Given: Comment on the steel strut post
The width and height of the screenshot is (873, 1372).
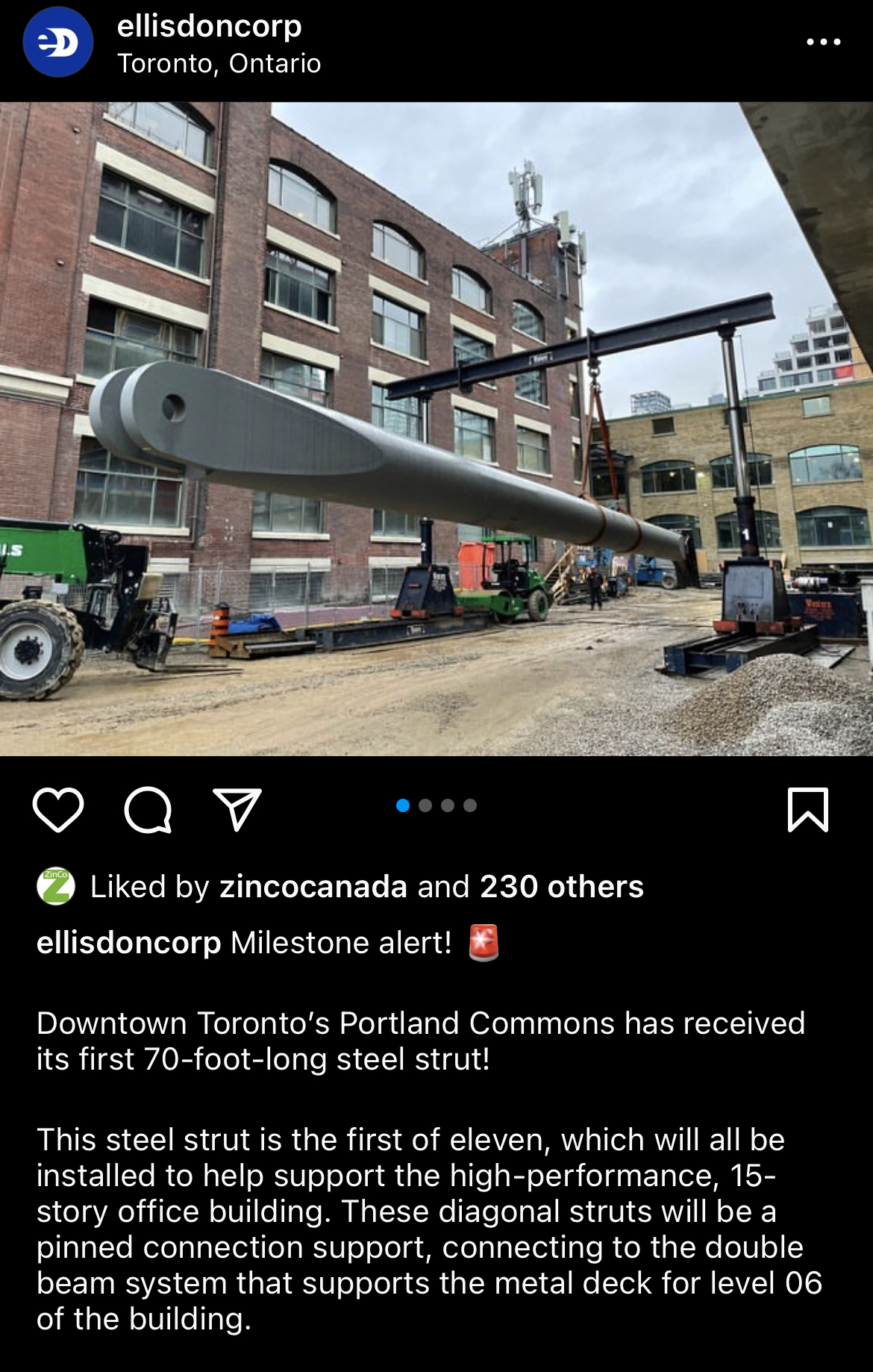Looking at the screenshot, I should click(148, 809).
